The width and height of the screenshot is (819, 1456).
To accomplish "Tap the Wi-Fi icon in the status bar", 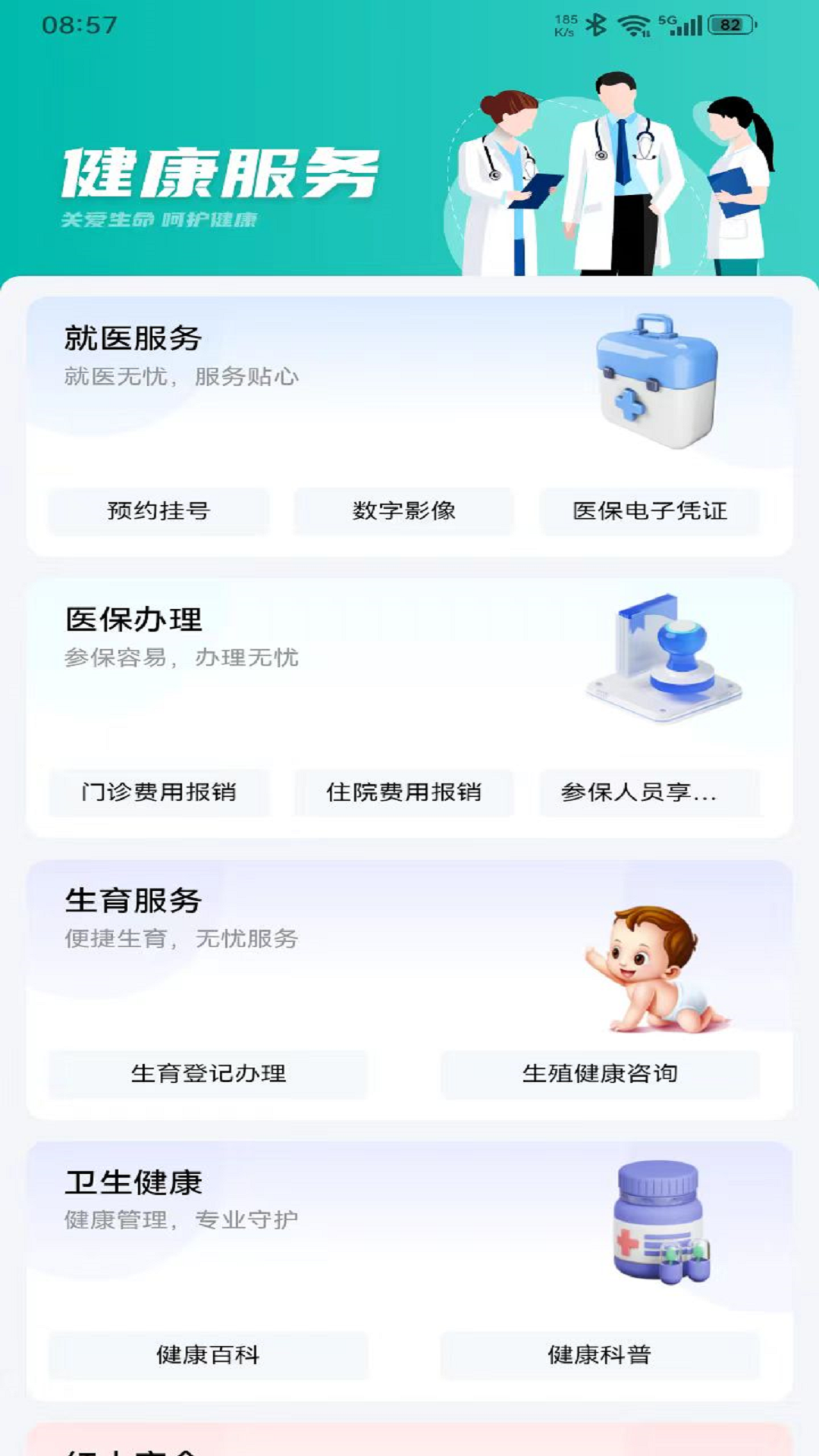I will [635, 23].
